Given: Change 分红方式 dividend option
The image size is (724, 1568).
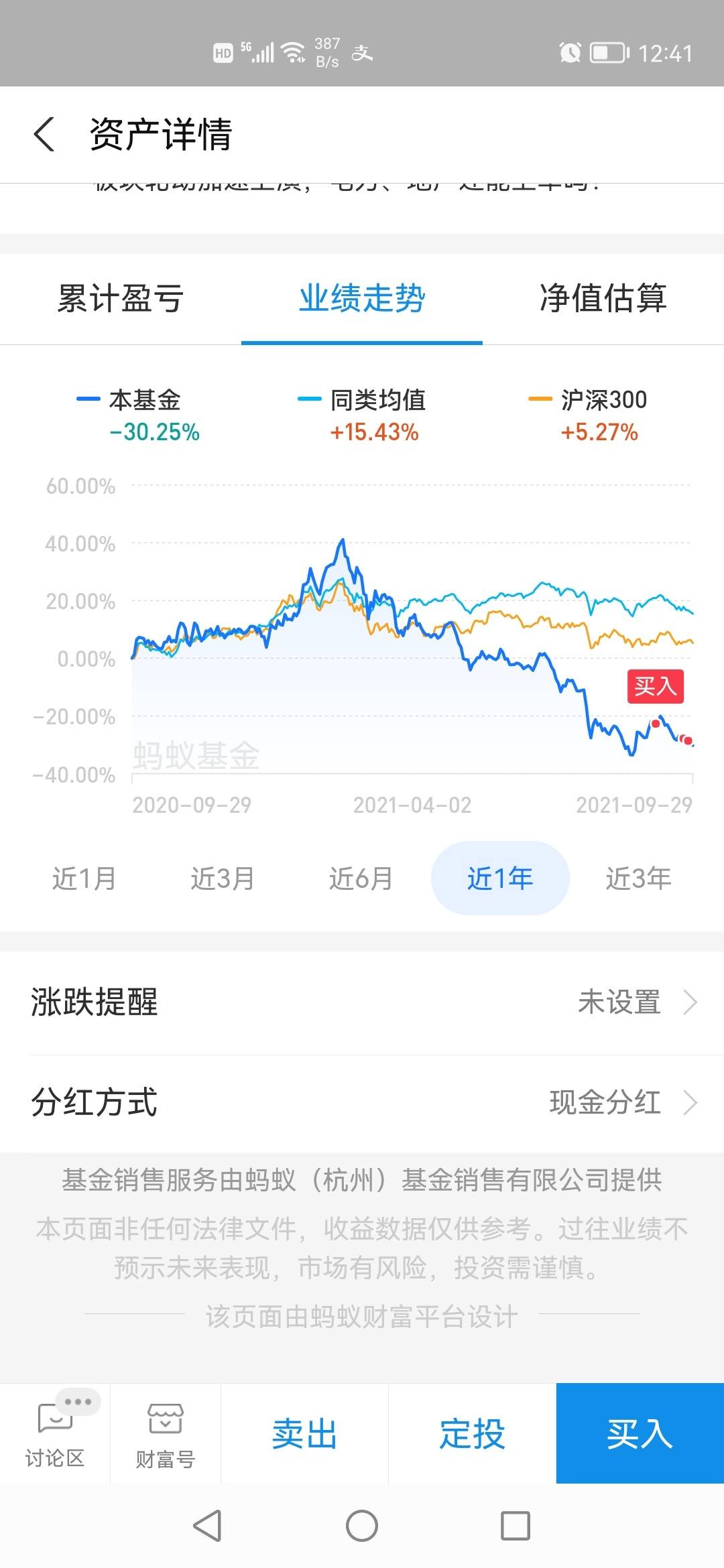Looking at the screenshot, I should 362,1102.
